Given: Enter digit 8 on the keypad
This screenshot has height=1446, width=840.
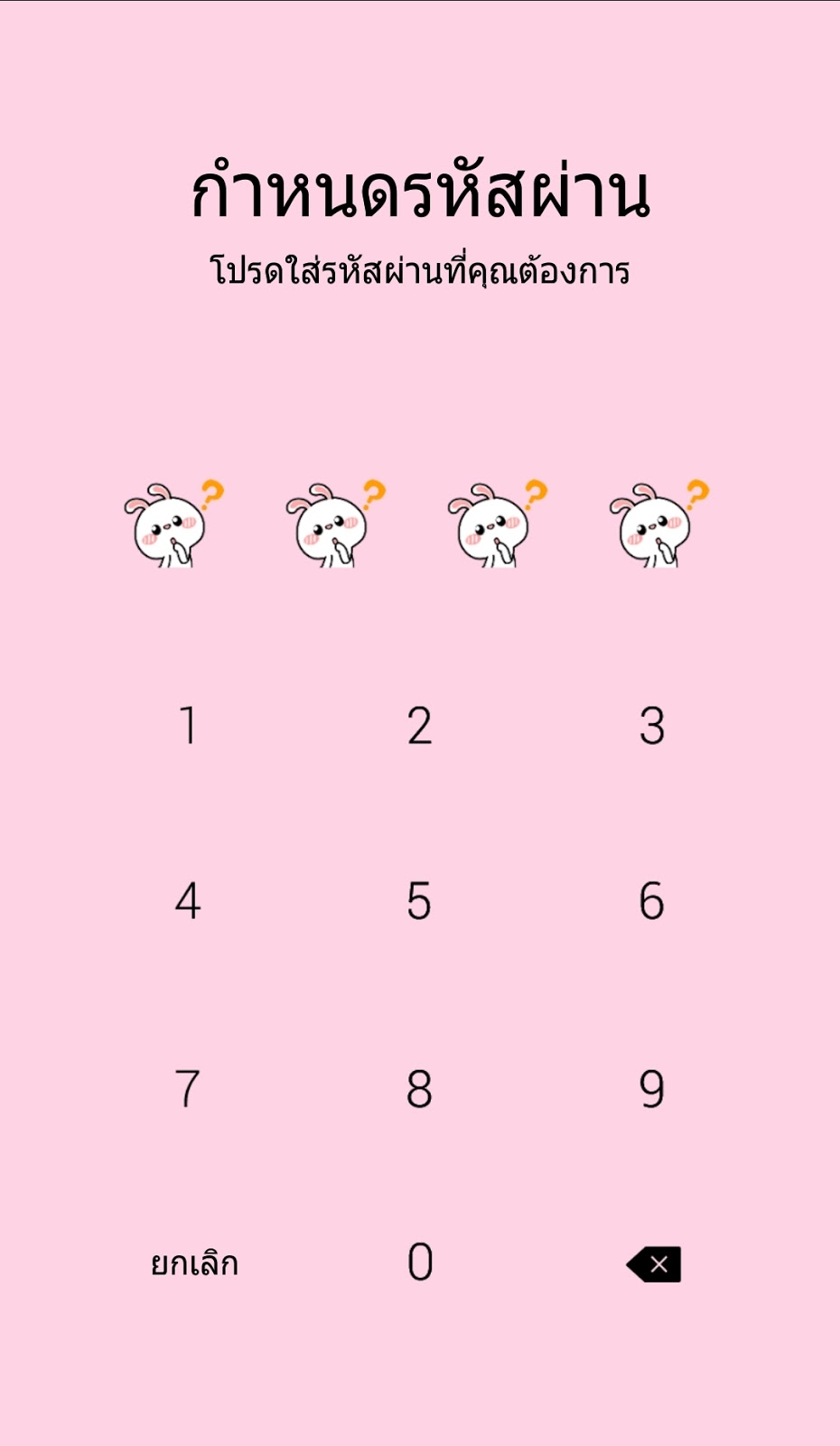Looking at the screenshot, I should point(419,1088).
